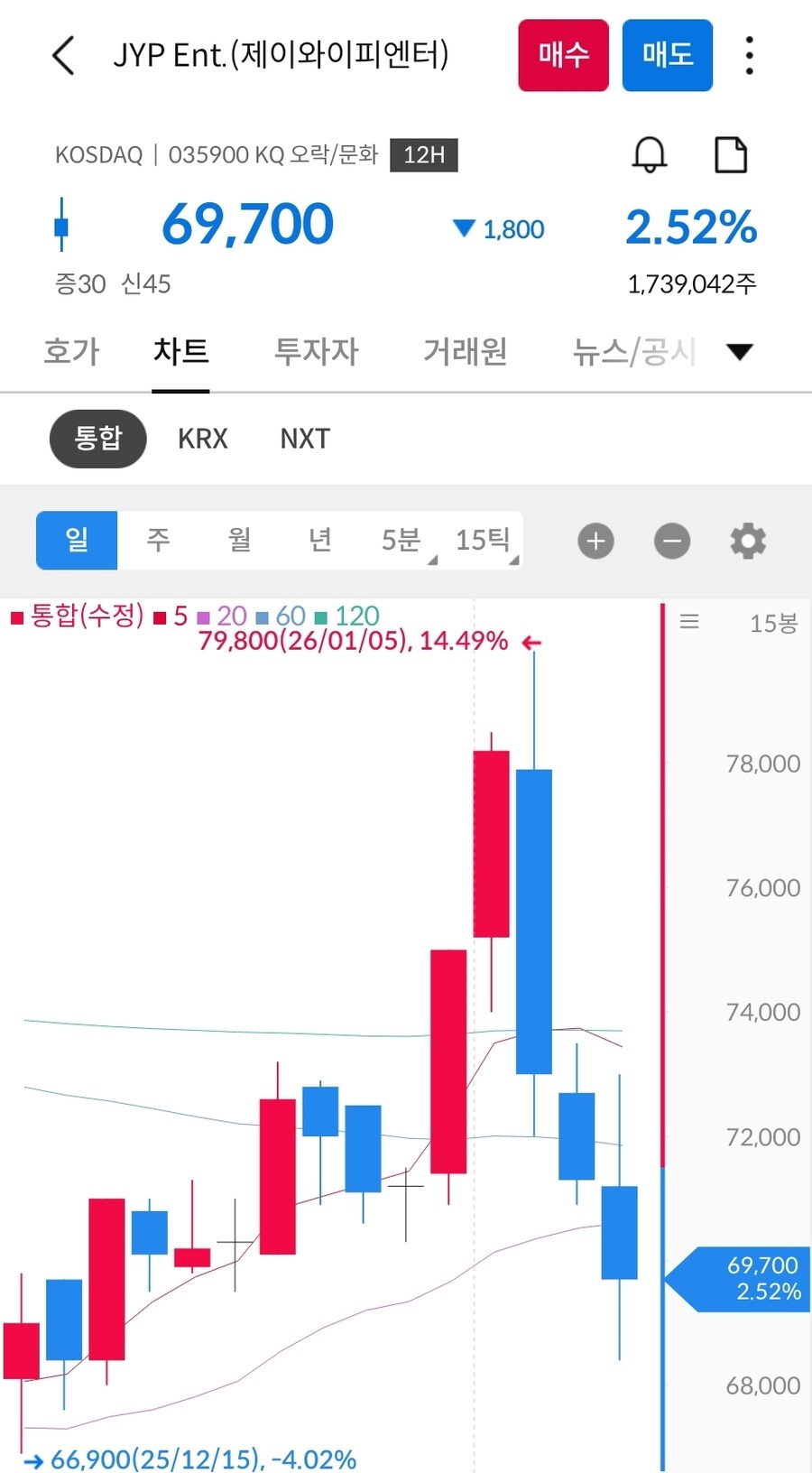812x1473 pixels.
Task: Select the KRX market toggle
Action: [x=202, y=439]
